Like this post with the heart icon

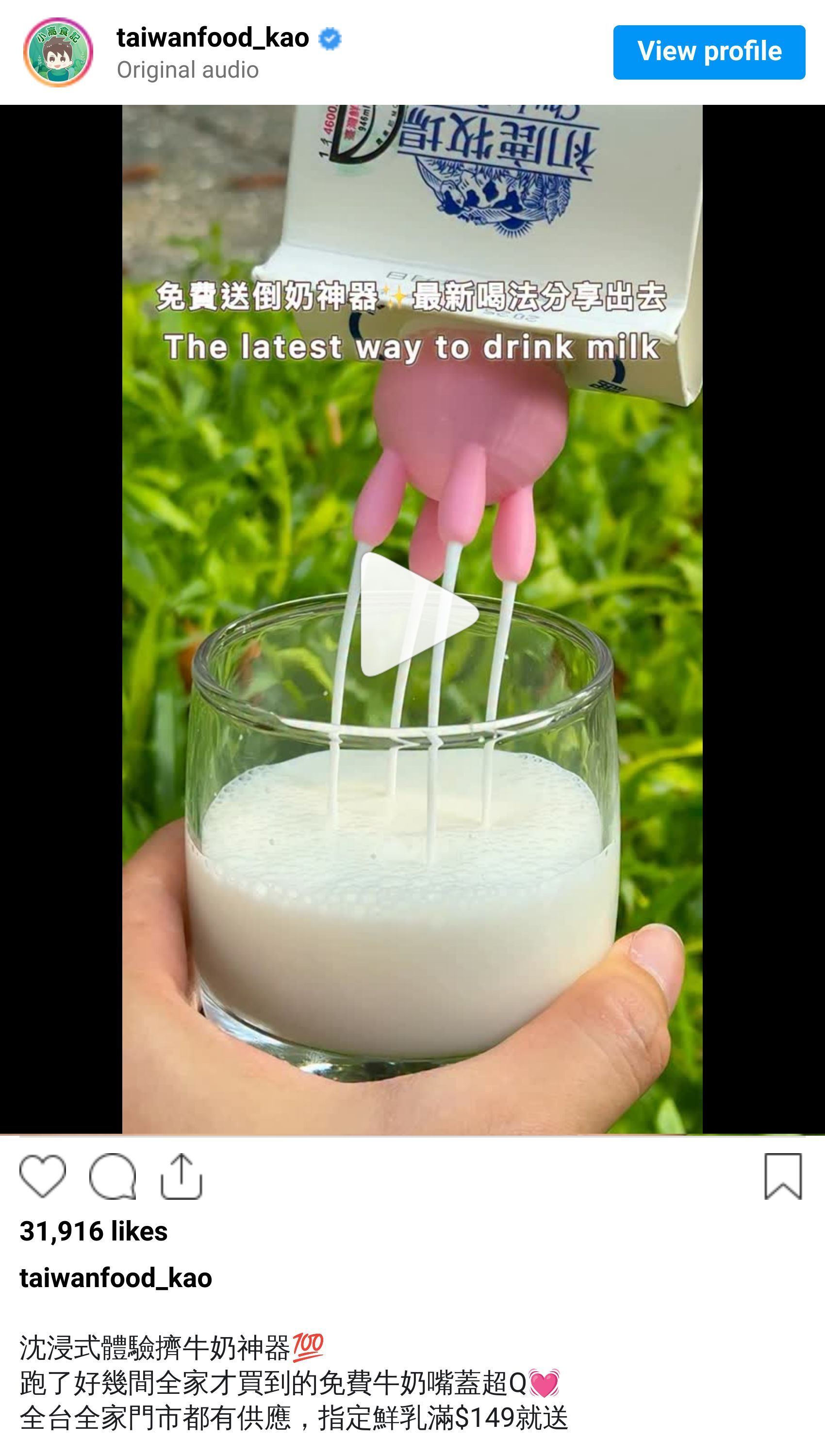click(x=43, y=1176)
